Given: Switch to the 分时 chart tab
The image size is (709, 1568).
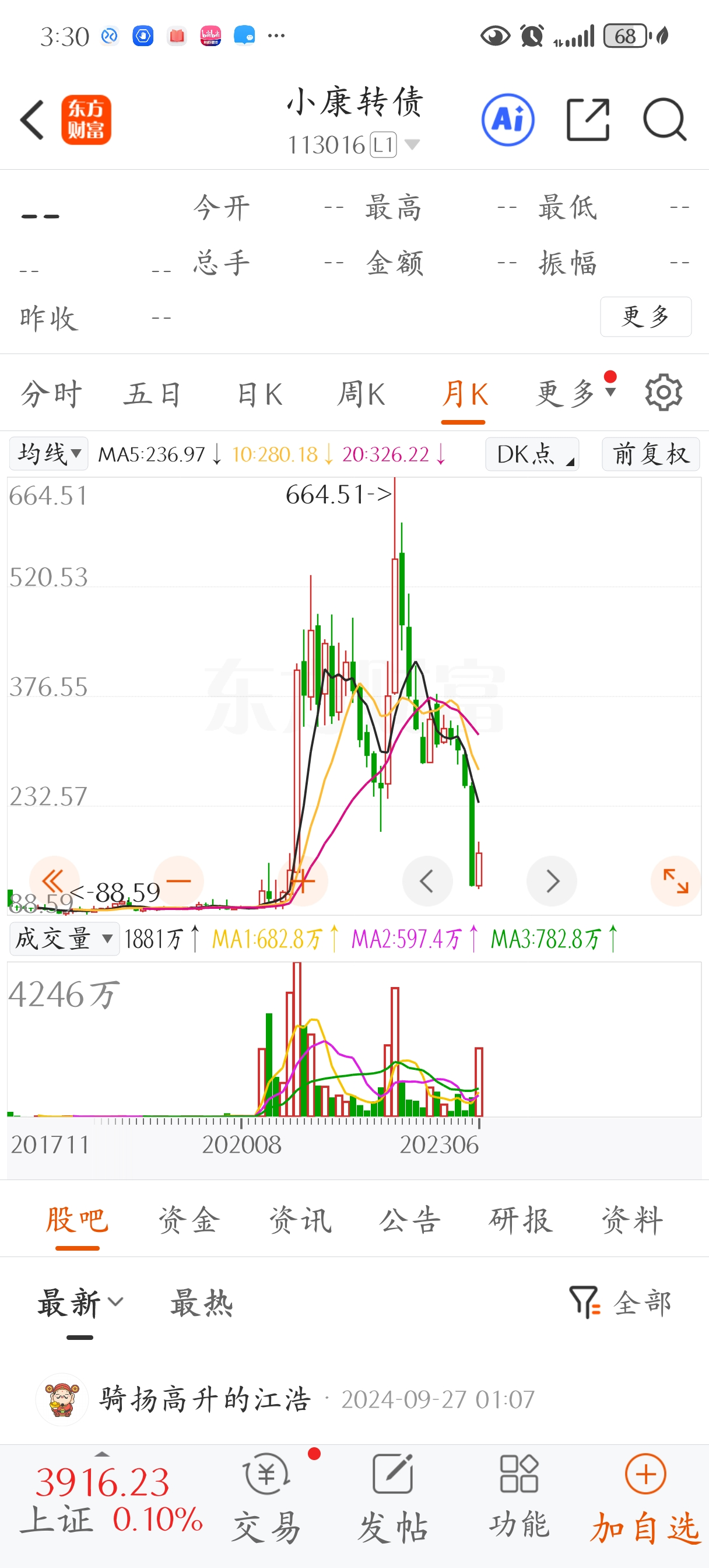Looking at the screenshot, I should pos(51,394).
